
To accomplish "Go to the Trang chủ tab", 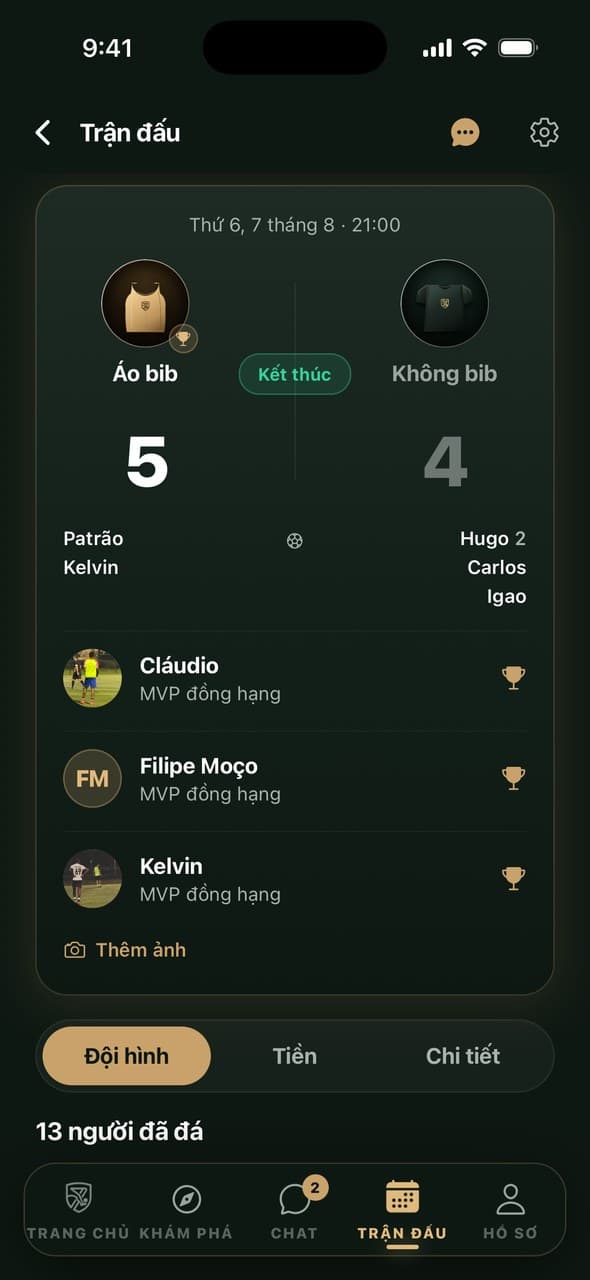I will 78,1211.
